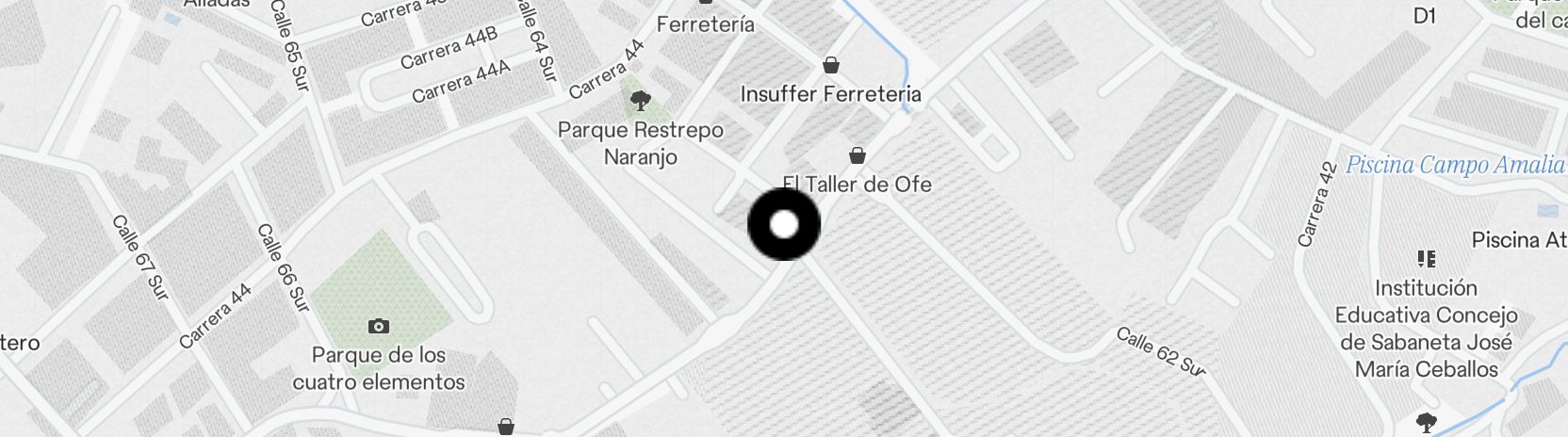Open Parque de los cuatro elementos camera marker
This screenshot has height=437, width=1568.
pos(379,326)
